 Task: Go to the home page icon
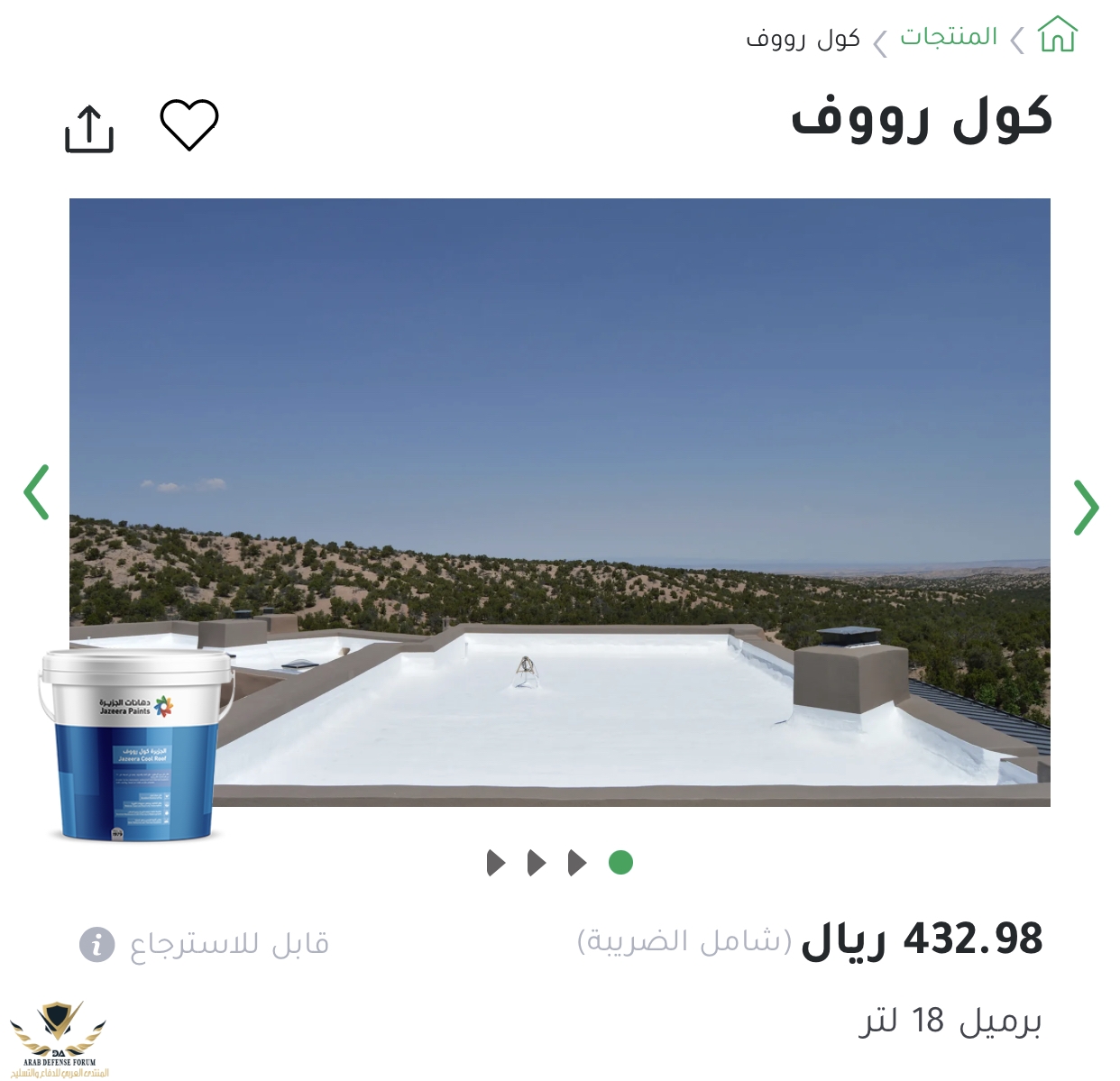tap(1057, 36)
